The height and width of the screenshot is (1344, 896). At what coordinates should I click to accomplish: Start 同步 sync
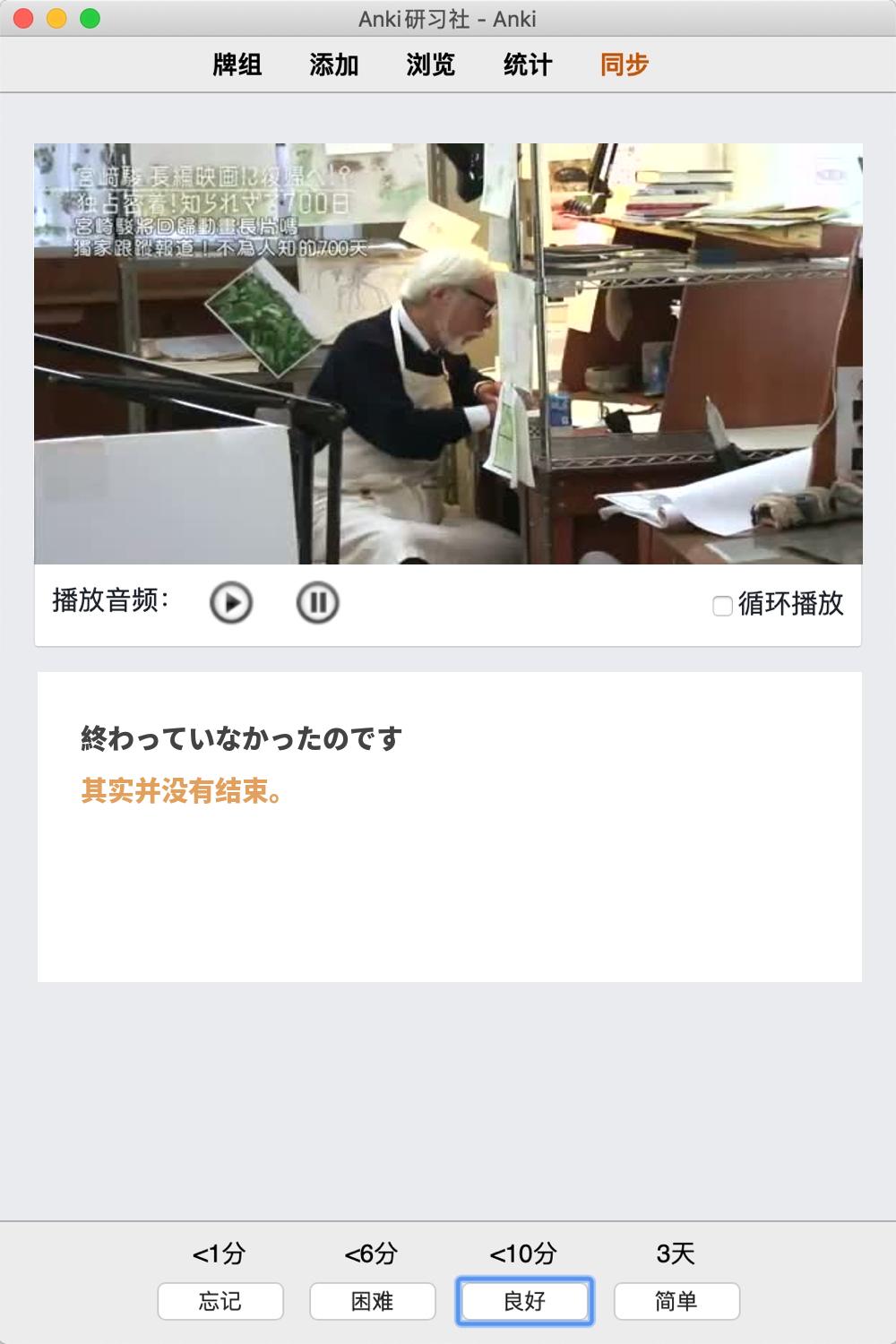click(x=625, y=65)
